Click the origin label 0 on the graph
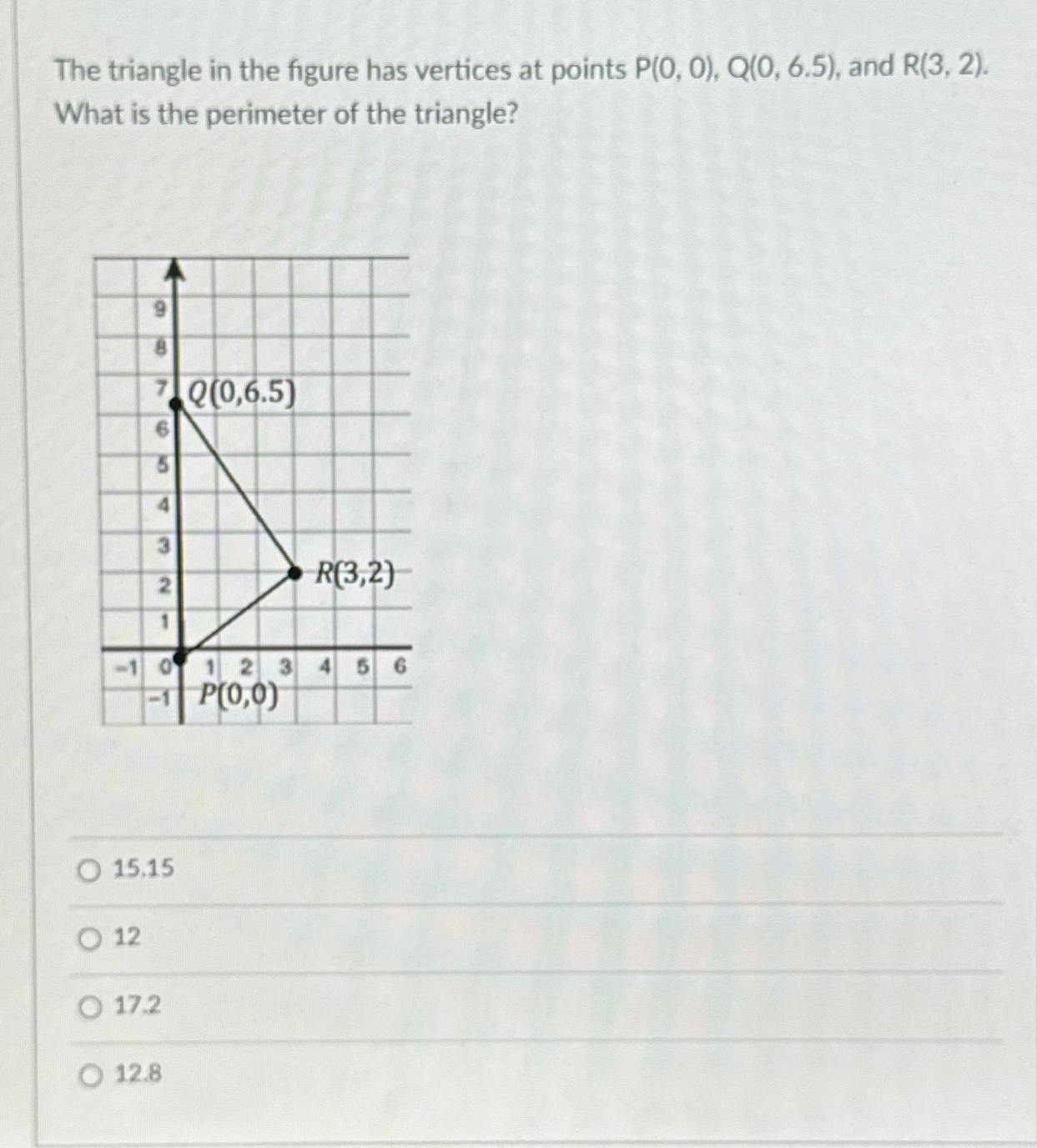Viewport: 1037px width, 1148px height. (x=165, y=666)
